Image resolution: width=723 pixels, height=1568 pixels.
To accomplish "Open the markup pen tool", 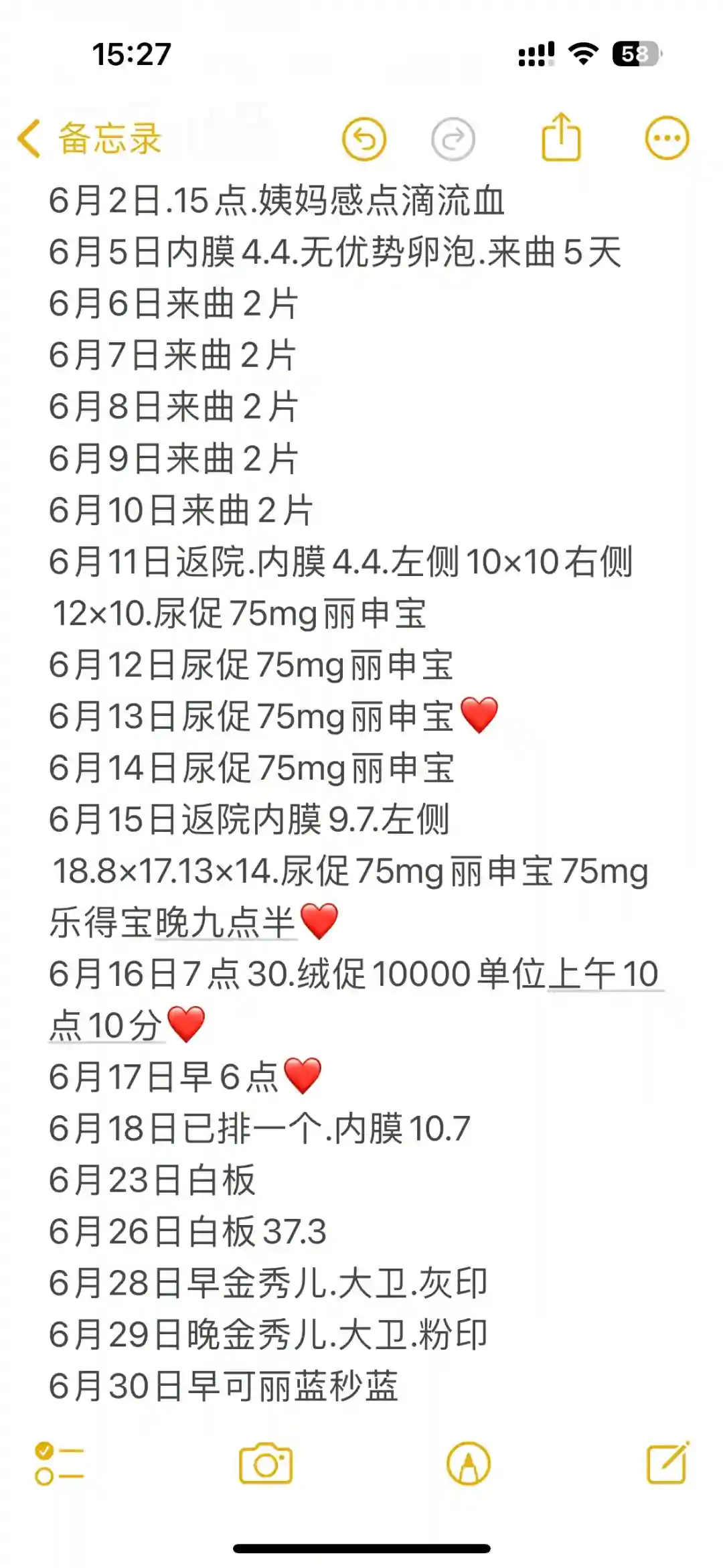I will coord(469,1464).
